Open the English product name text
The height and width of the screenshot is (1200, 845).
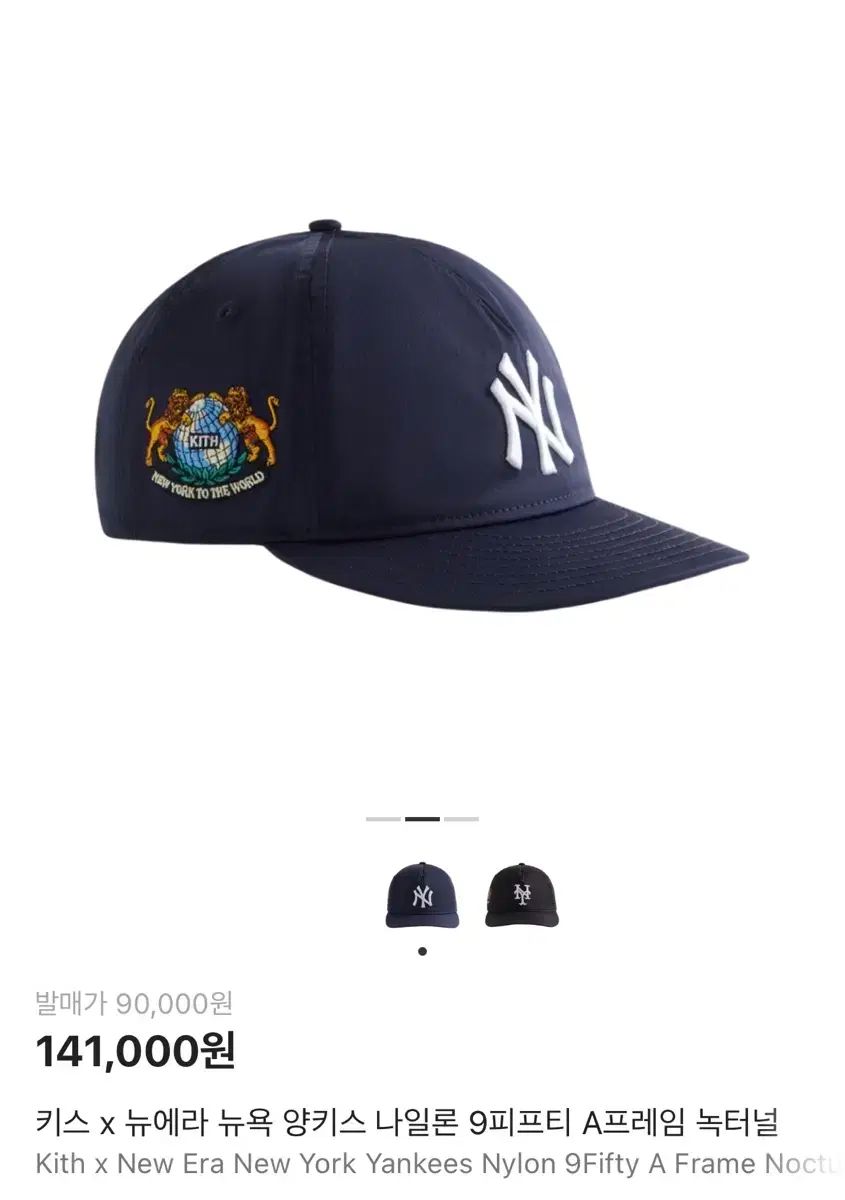420,1164
